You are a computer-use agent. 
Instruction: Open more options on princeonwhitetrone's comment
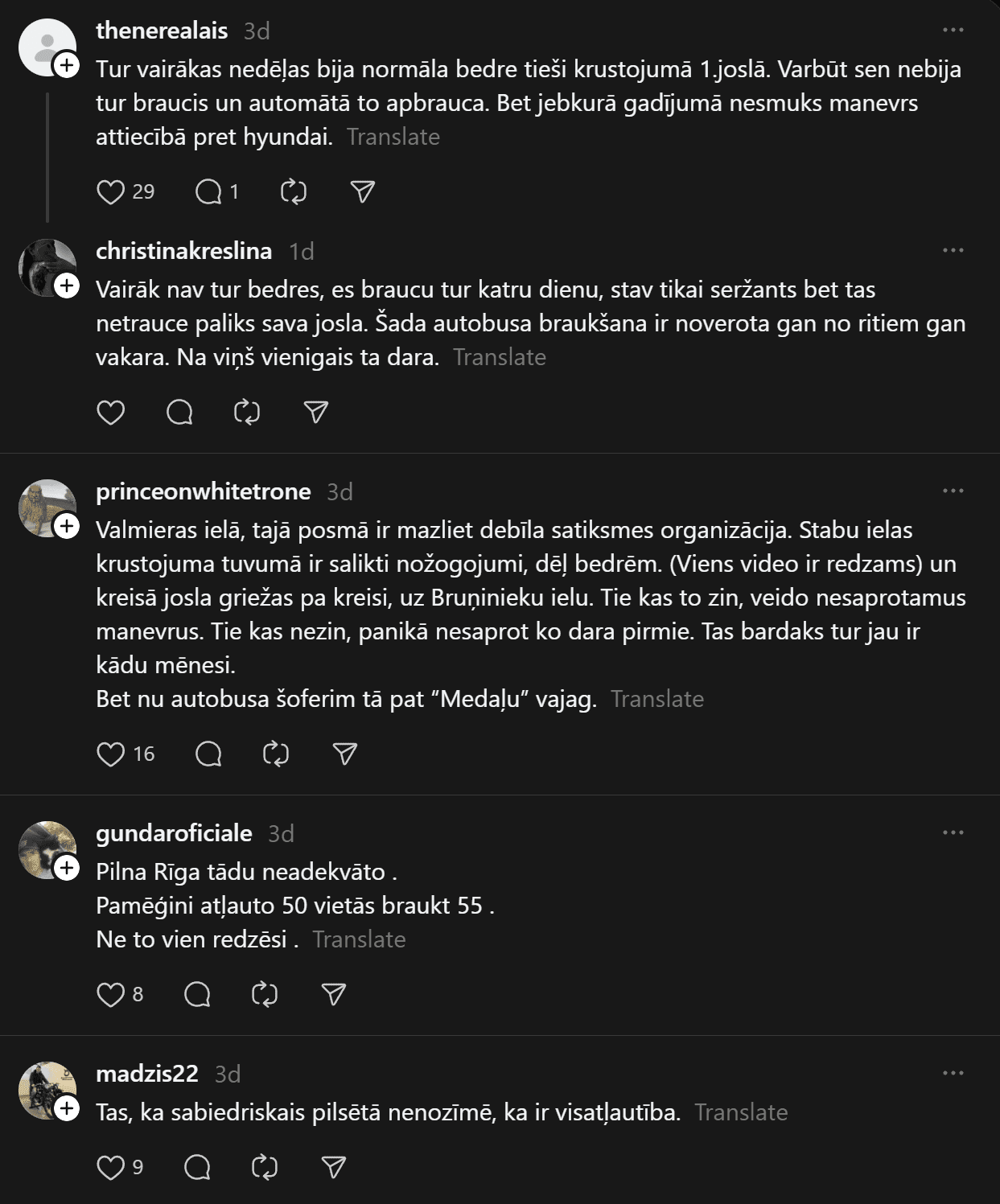953,491
